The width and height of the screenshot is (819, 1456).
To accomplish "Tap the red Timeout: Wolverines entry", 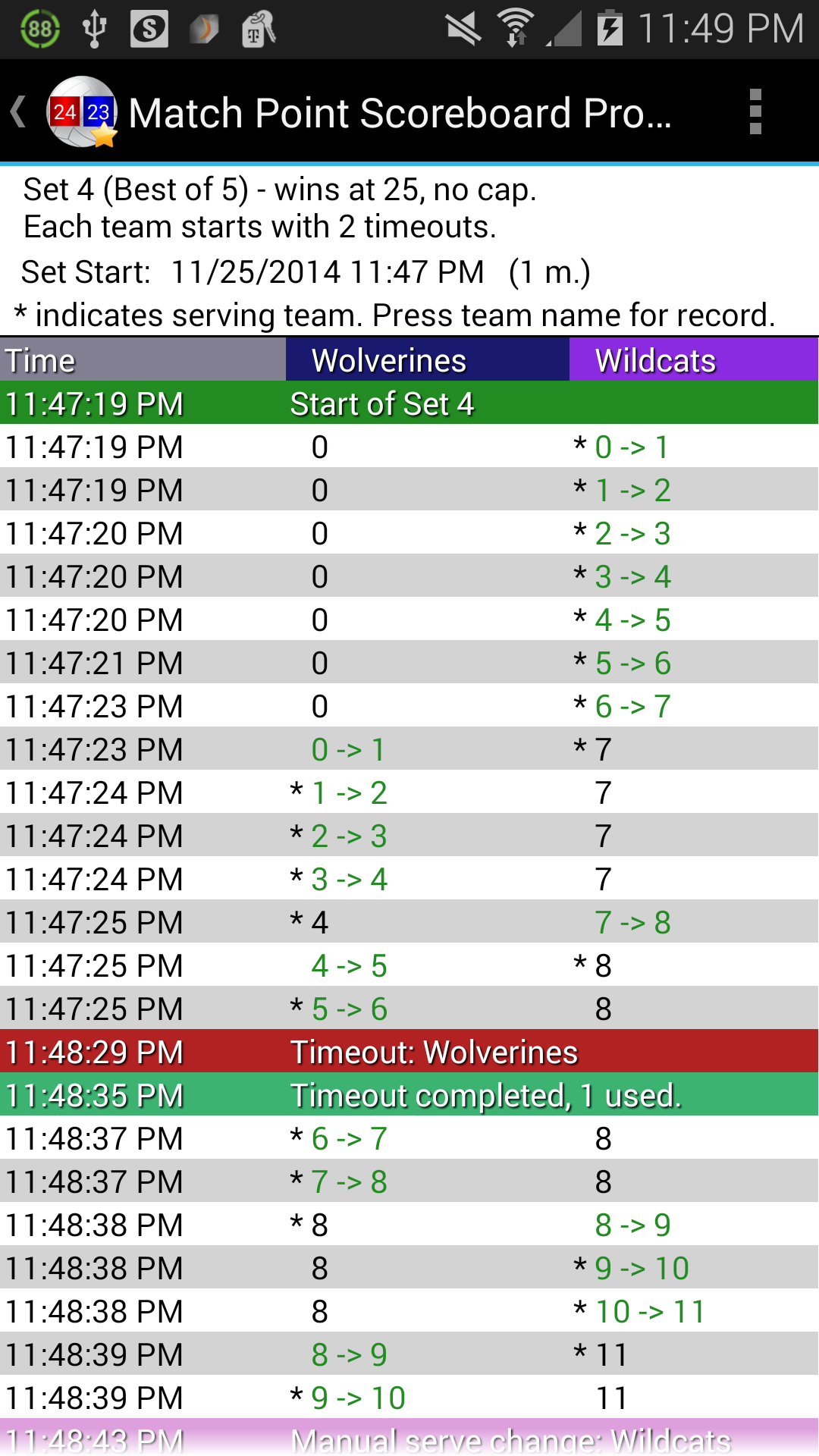I will 409,1052.
